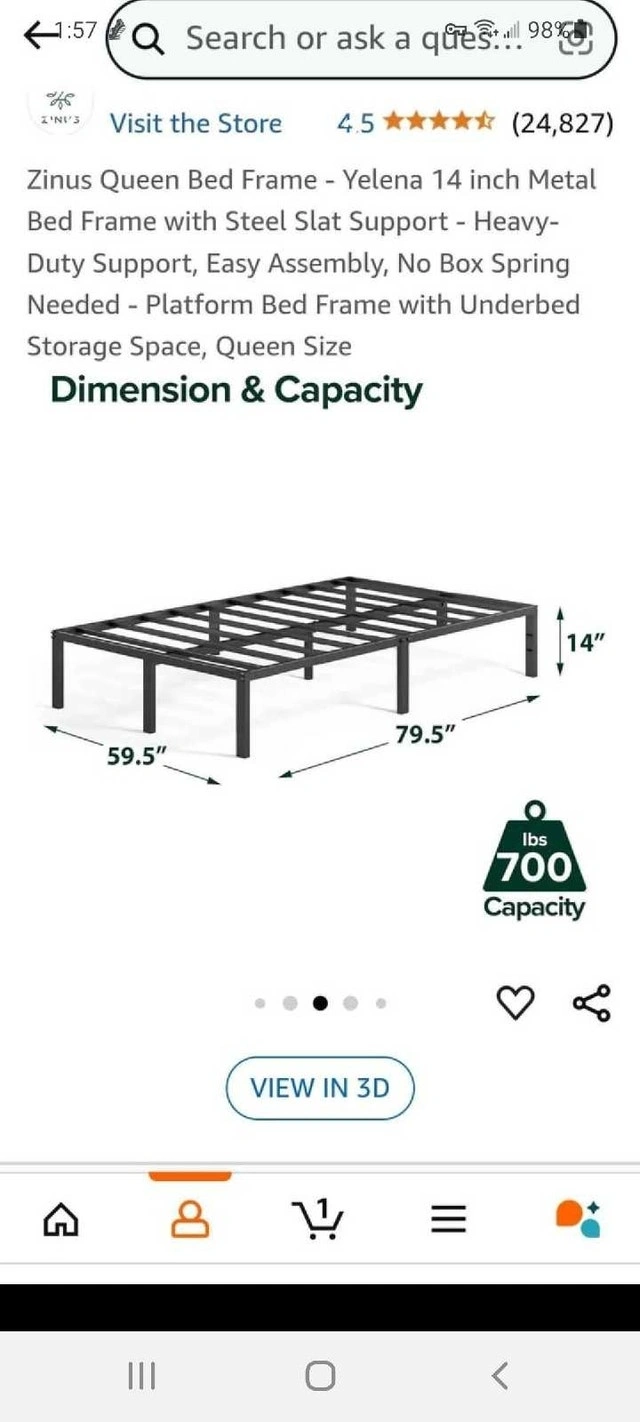Tap the system home button
The width and height of the screenshot is (640, 1422).
[x=320, y=1376]
